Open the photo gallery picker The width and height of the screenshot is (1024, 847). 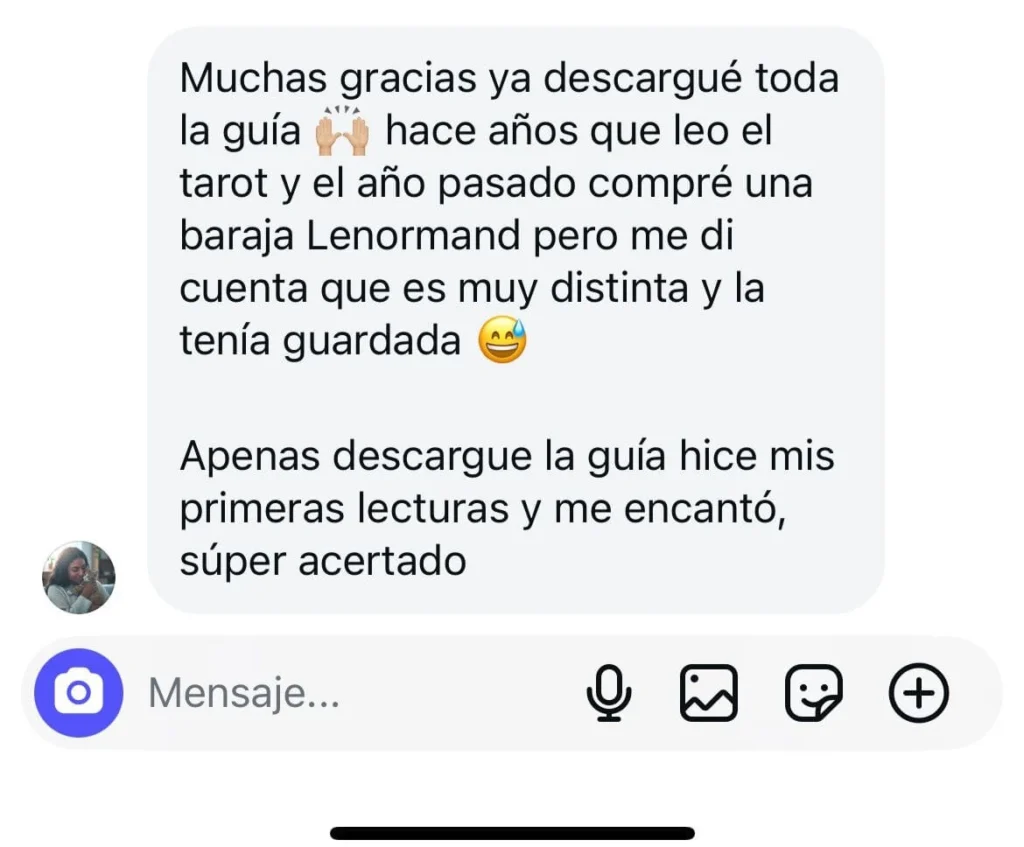(x=709, y=693)
